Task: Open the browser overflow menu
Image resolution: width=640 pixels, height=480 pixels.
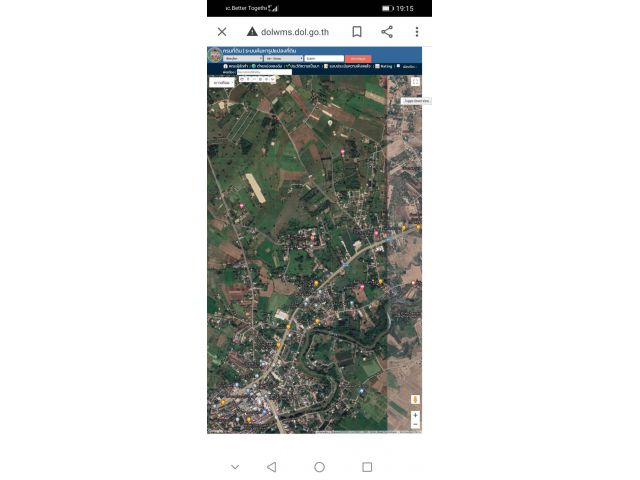Action: (x=417, y=32)
